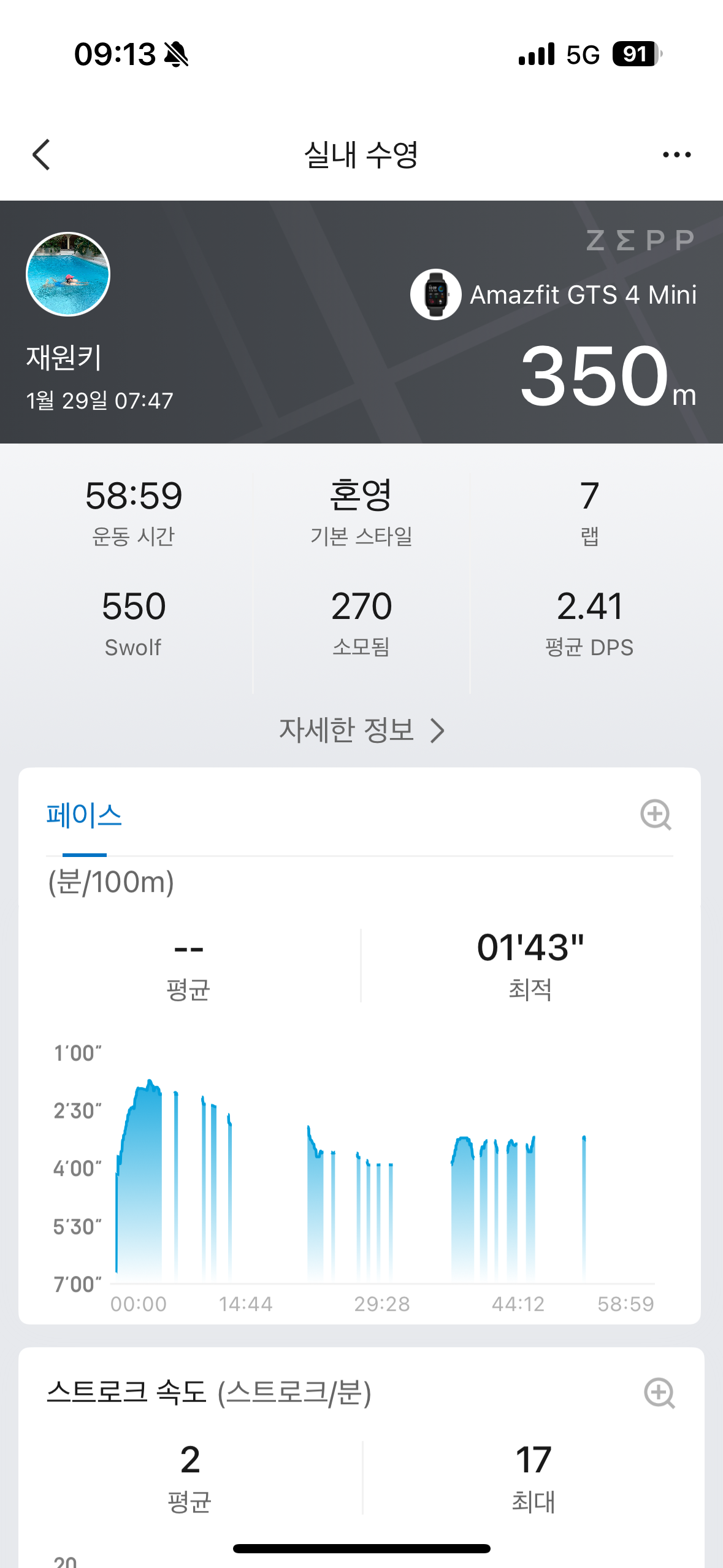The width and height of the screenshot is (723, 1568).
Task: Enlarge the 페이스 pace chart
Action: (656, 815)
